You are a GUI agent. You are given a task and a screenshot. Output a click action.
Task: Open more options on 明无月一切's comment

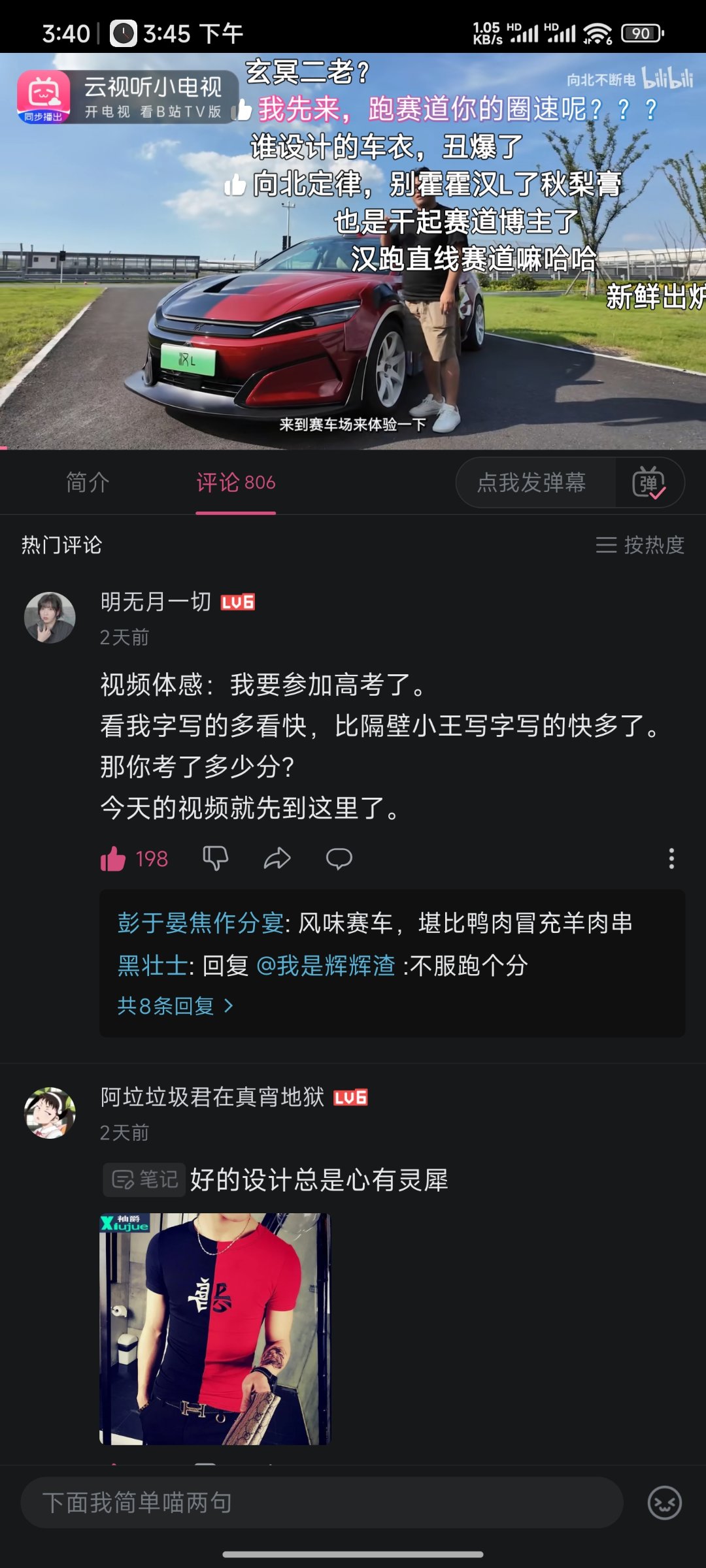tap(671, 858)
